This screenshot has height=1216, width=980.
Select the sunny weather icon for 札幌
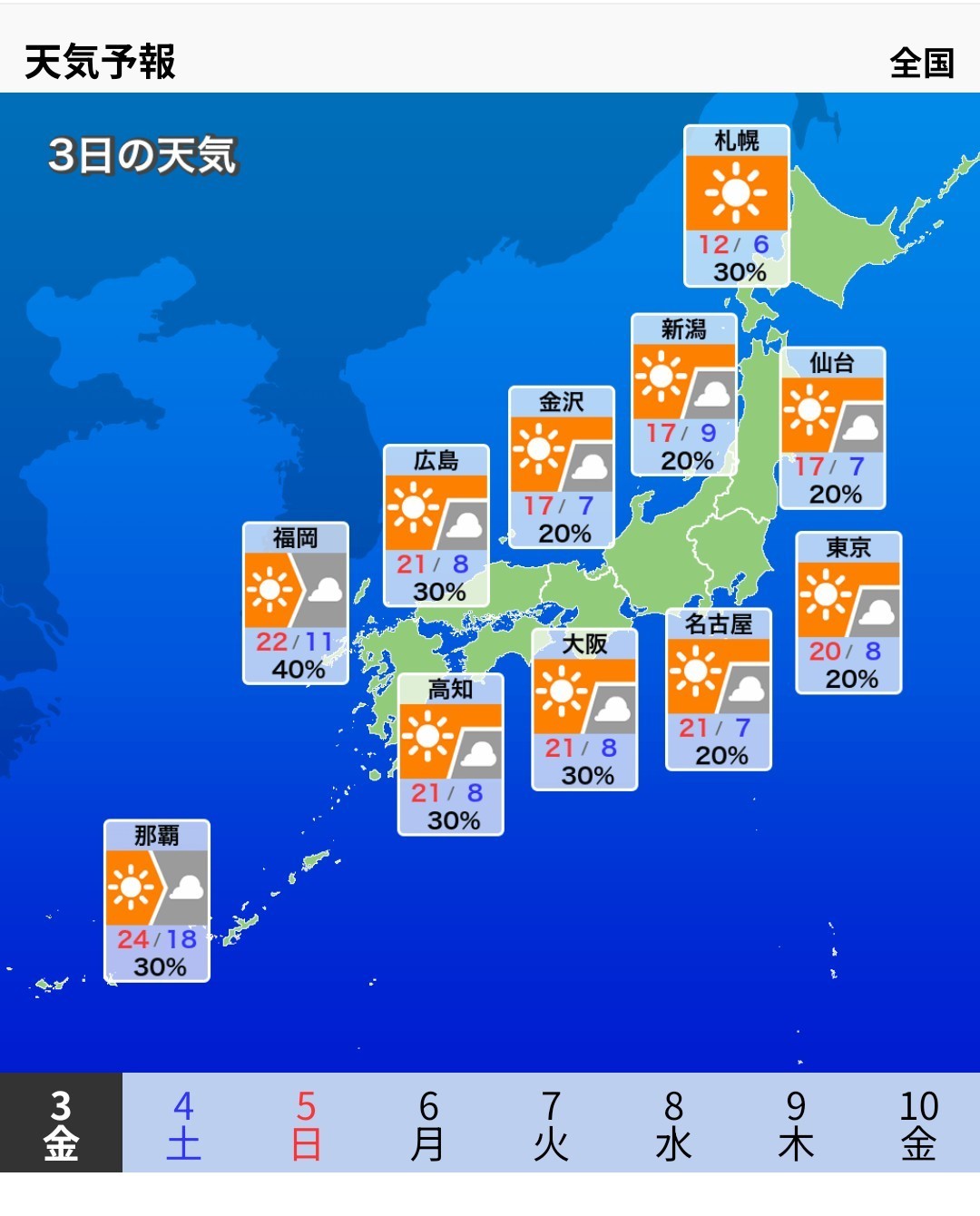tap(737, 193)
